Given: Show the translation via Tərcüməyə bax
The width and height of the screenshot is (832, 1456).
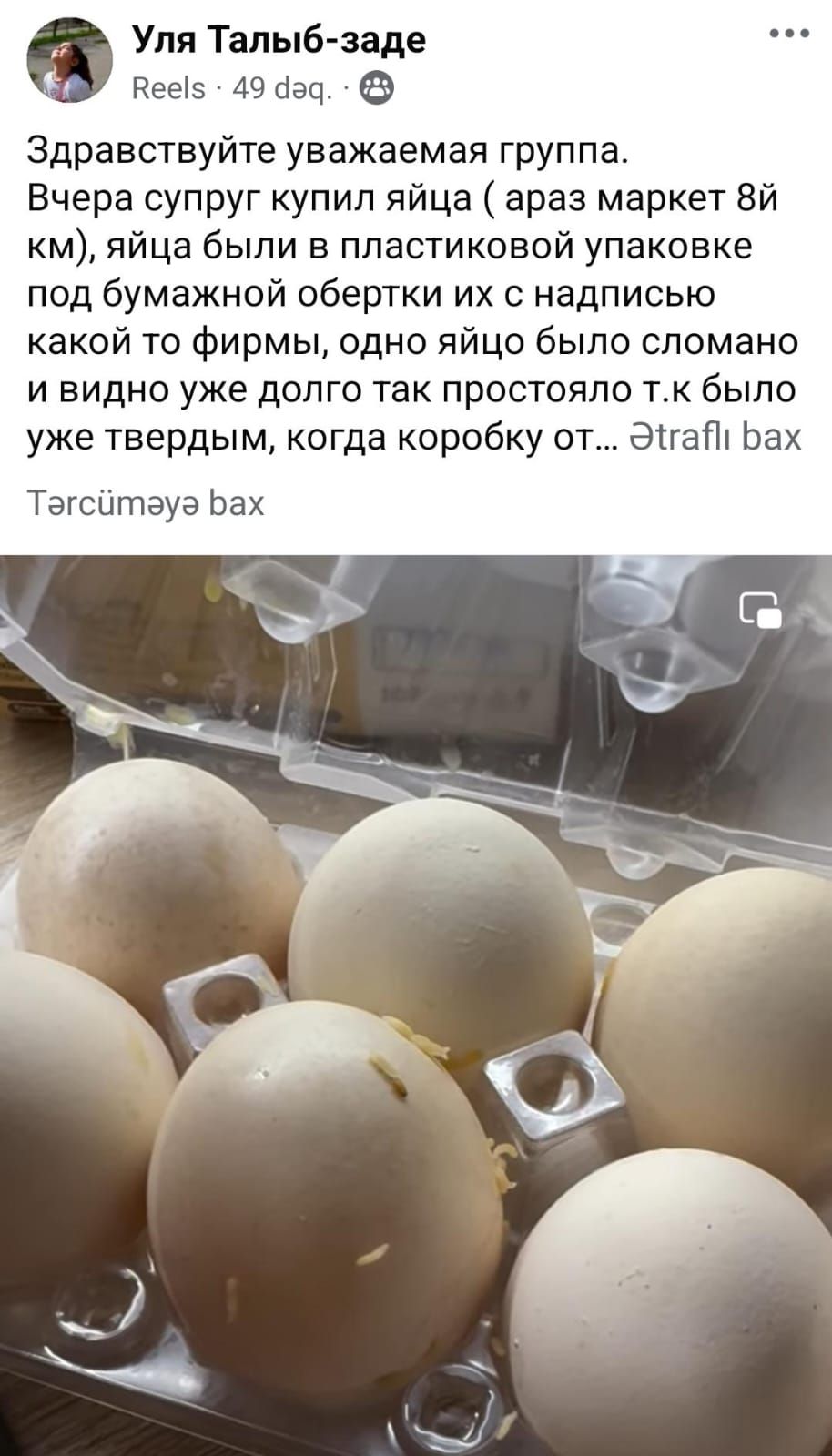Looking at the screenshot, I should 147,502.
